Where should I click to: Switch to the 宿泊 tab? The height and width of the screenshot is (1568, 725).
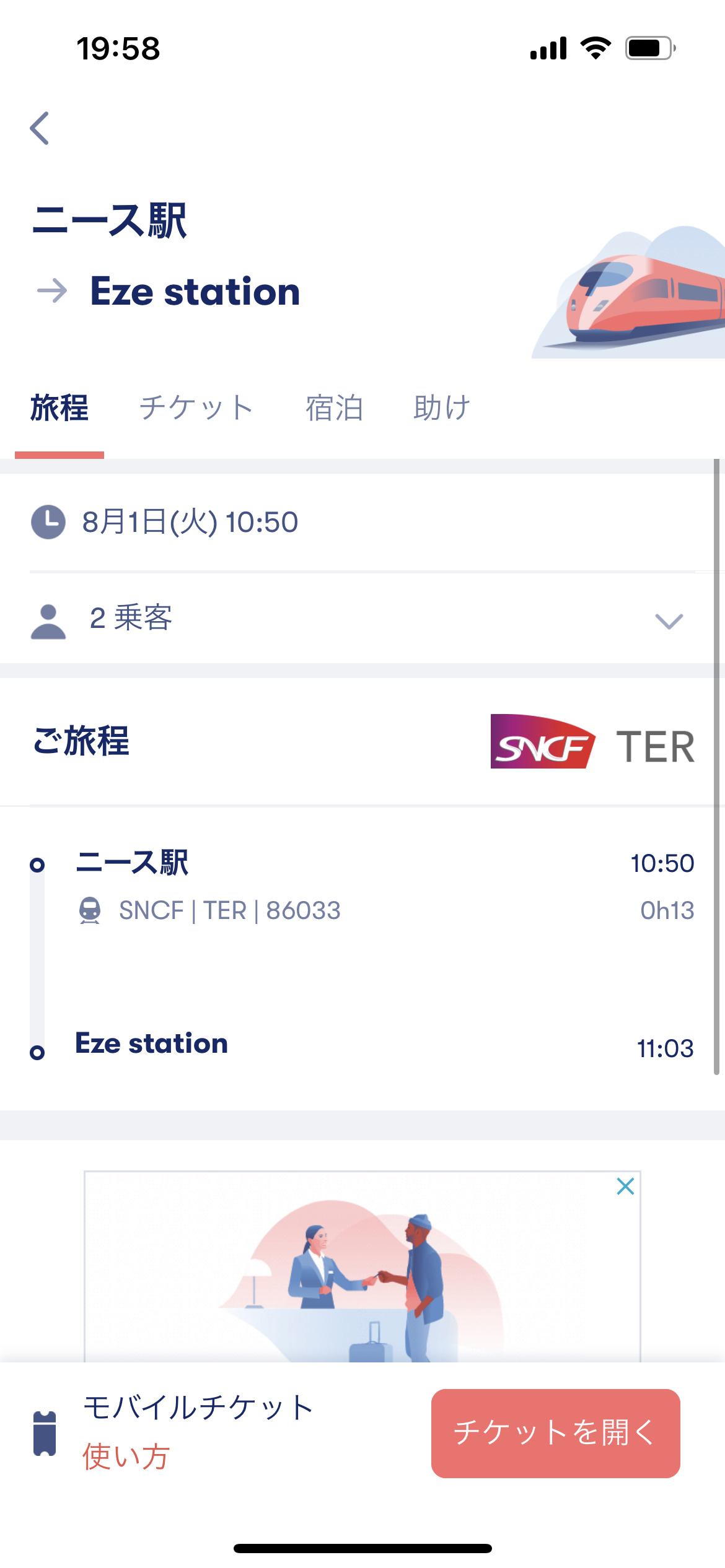335,408
